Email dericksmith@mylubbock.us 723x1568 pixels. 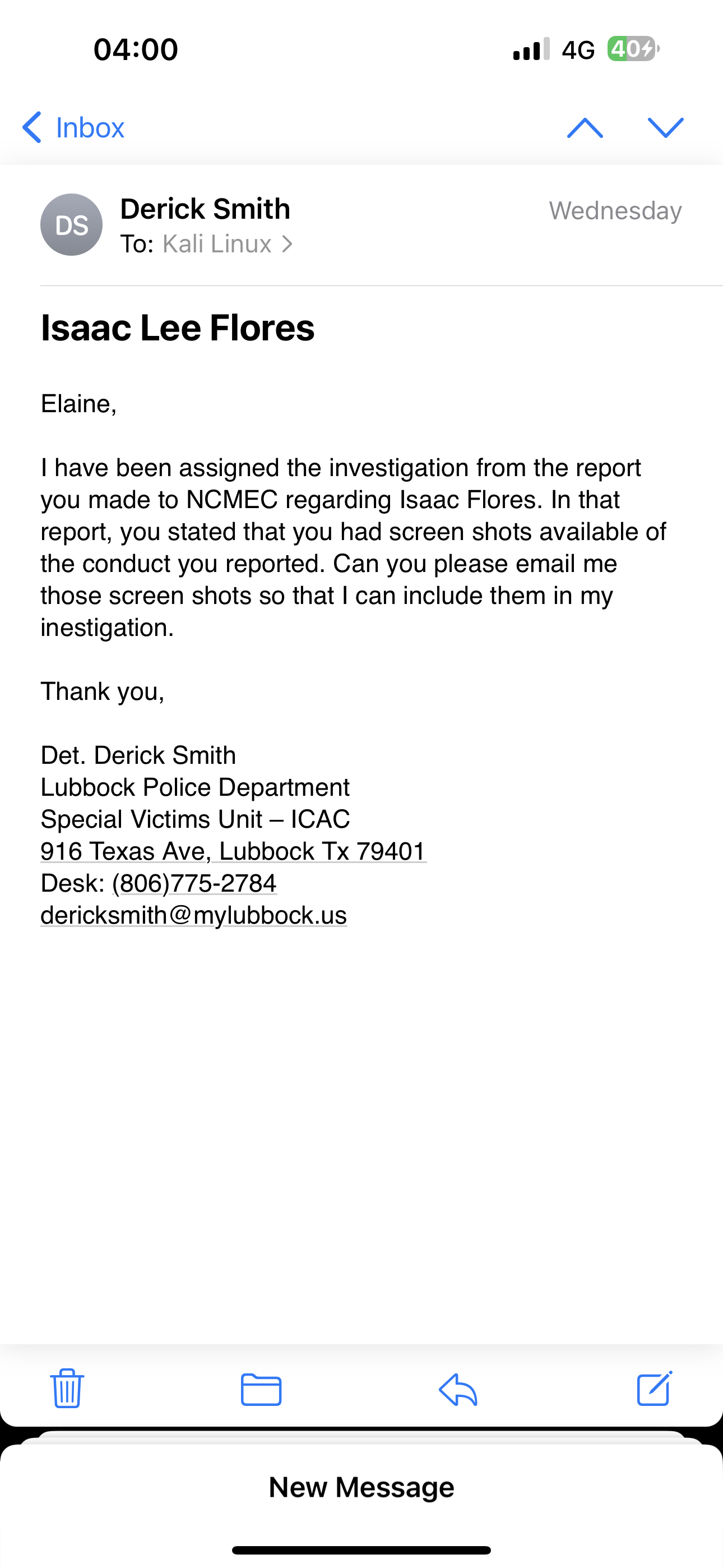193,915
